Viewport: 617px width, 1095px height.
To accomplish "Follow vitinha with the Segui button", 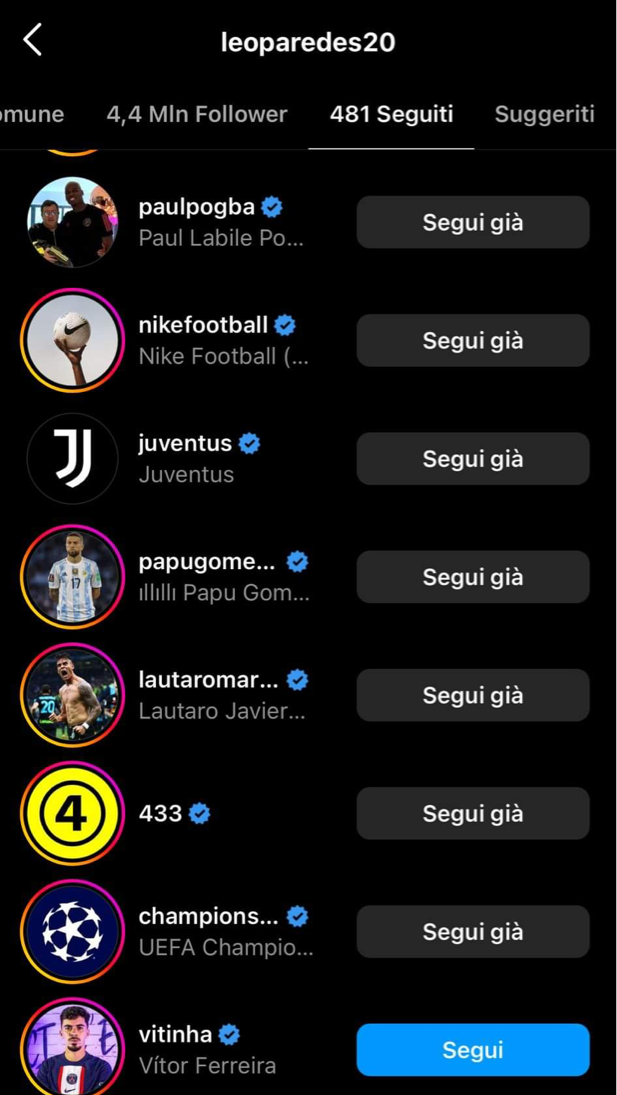I will tap(472, 1050).
